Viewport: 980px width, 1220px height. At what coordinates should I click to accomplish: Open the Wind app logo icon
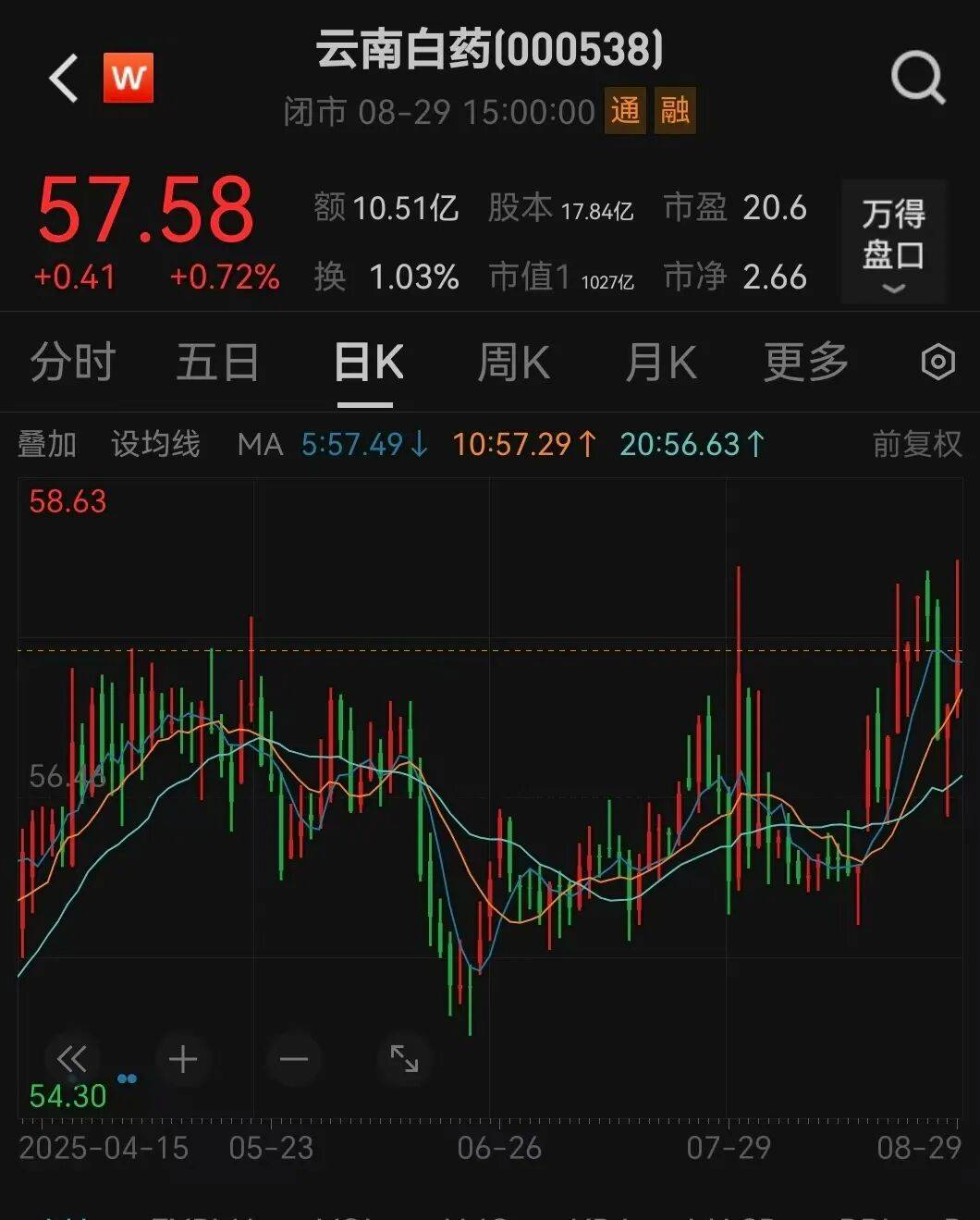[x=129, y=77]
